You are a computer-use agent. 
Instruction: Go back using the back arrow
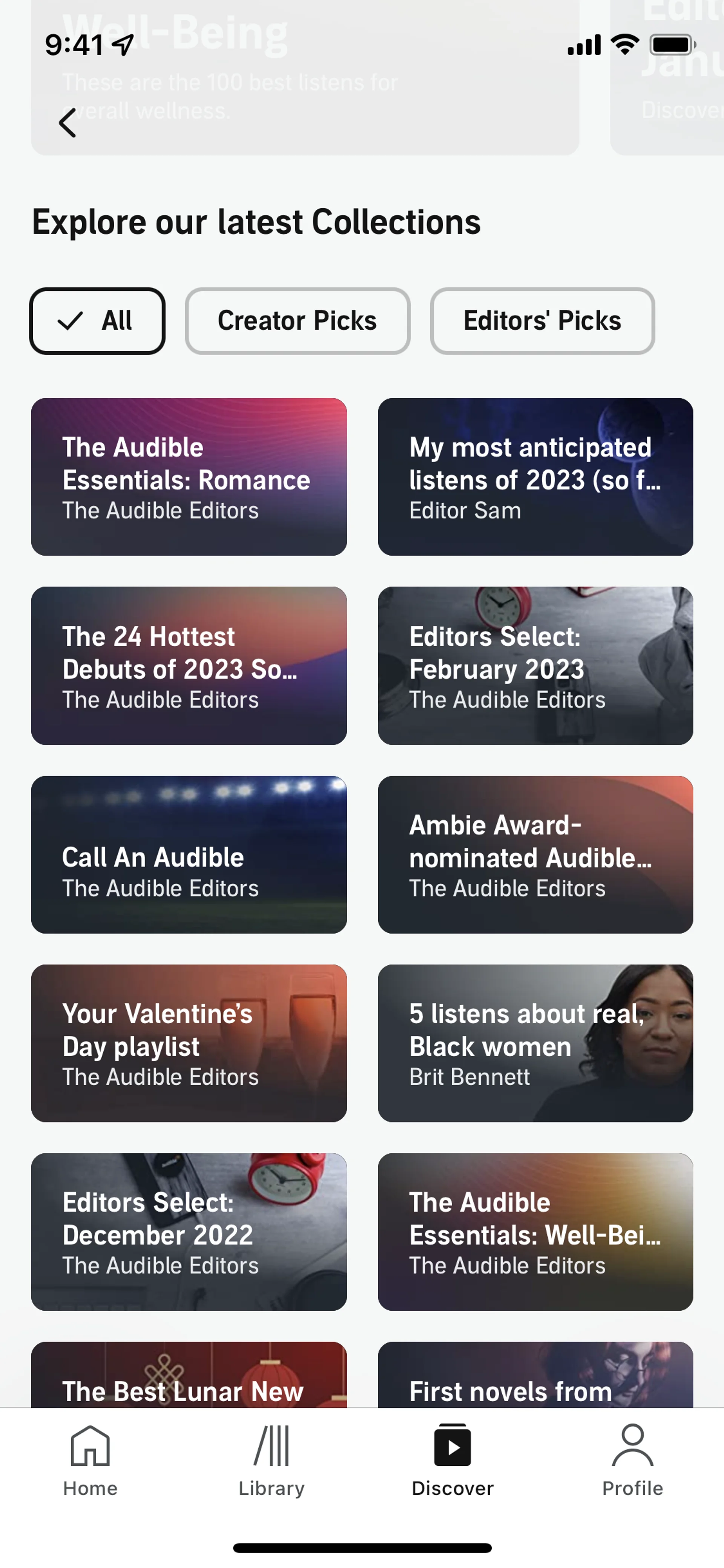67,123
